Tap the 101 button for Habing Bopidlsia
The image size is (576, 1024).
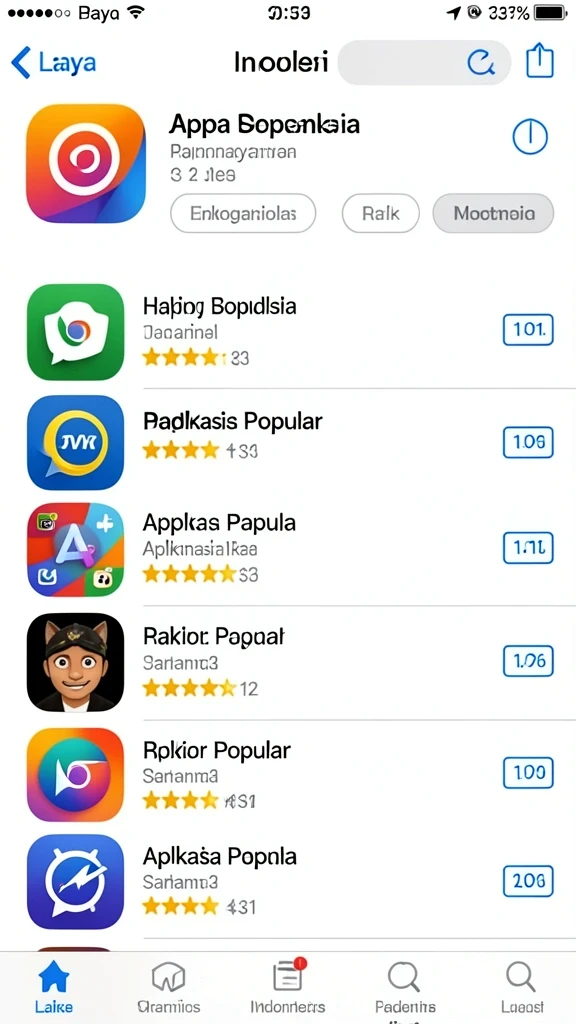[x=528, y=330]
